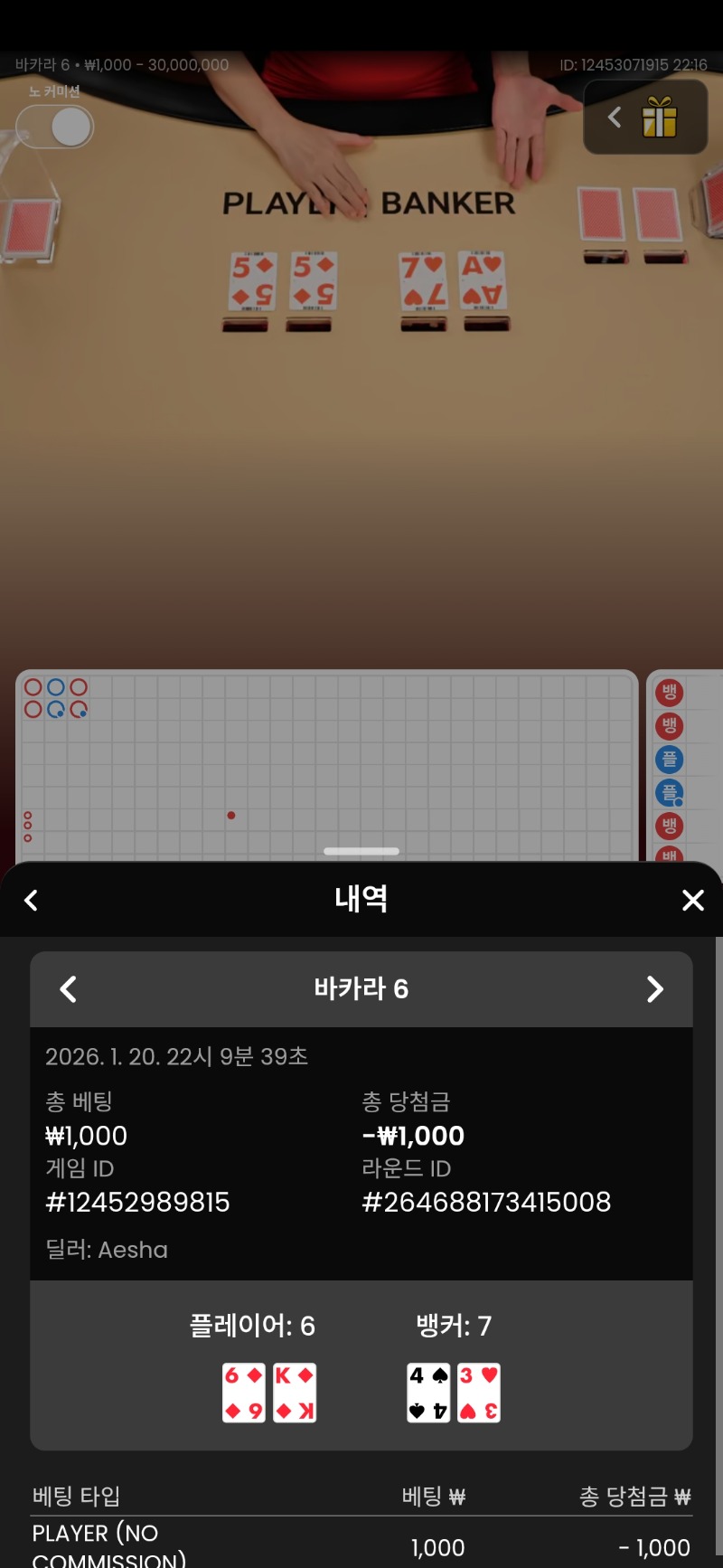Show next 바카라 6 round record
Viewport: 723px width, 1568px height.
[x=655, y=989]
